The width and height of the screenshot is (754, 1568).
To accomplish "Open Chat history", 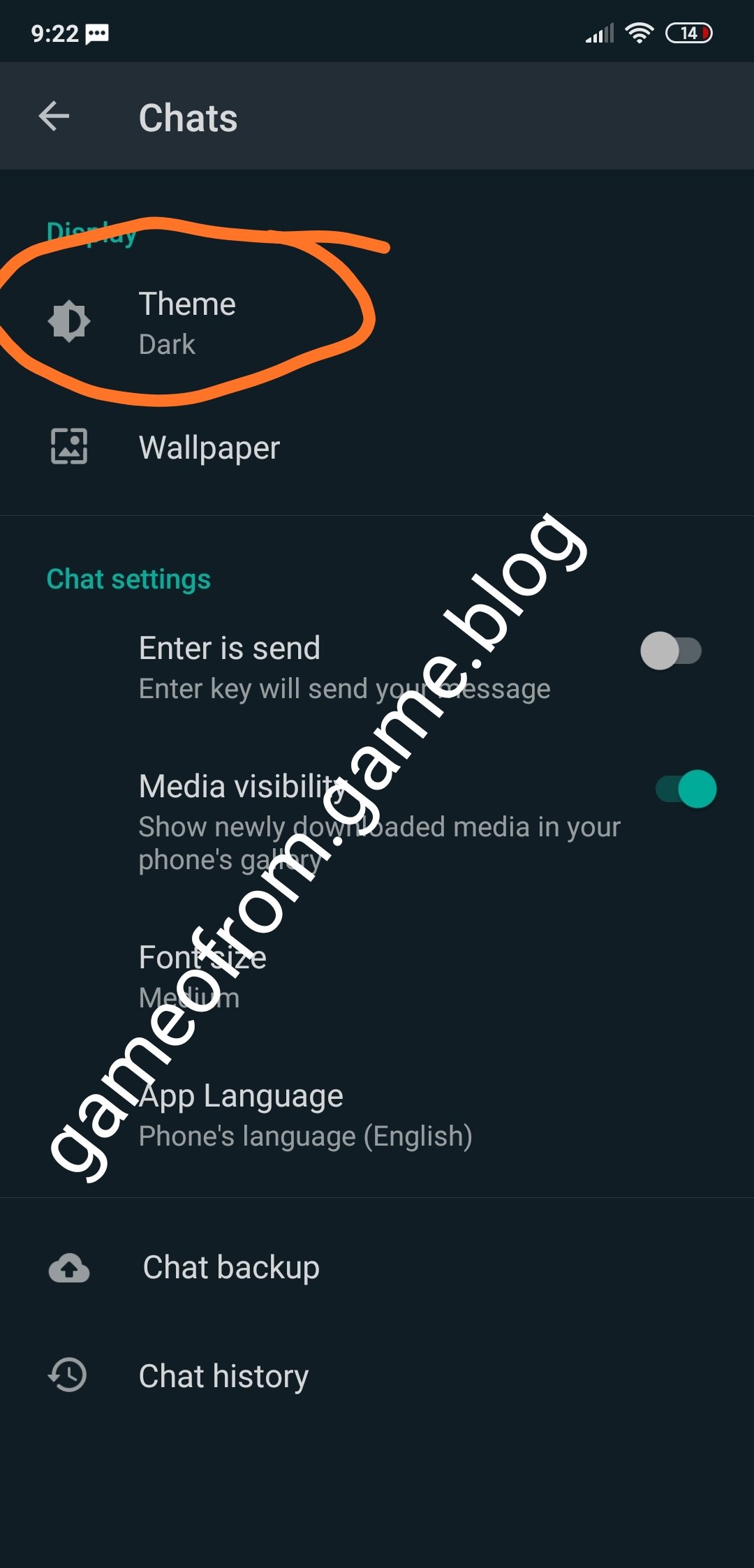I will 223,1376.
